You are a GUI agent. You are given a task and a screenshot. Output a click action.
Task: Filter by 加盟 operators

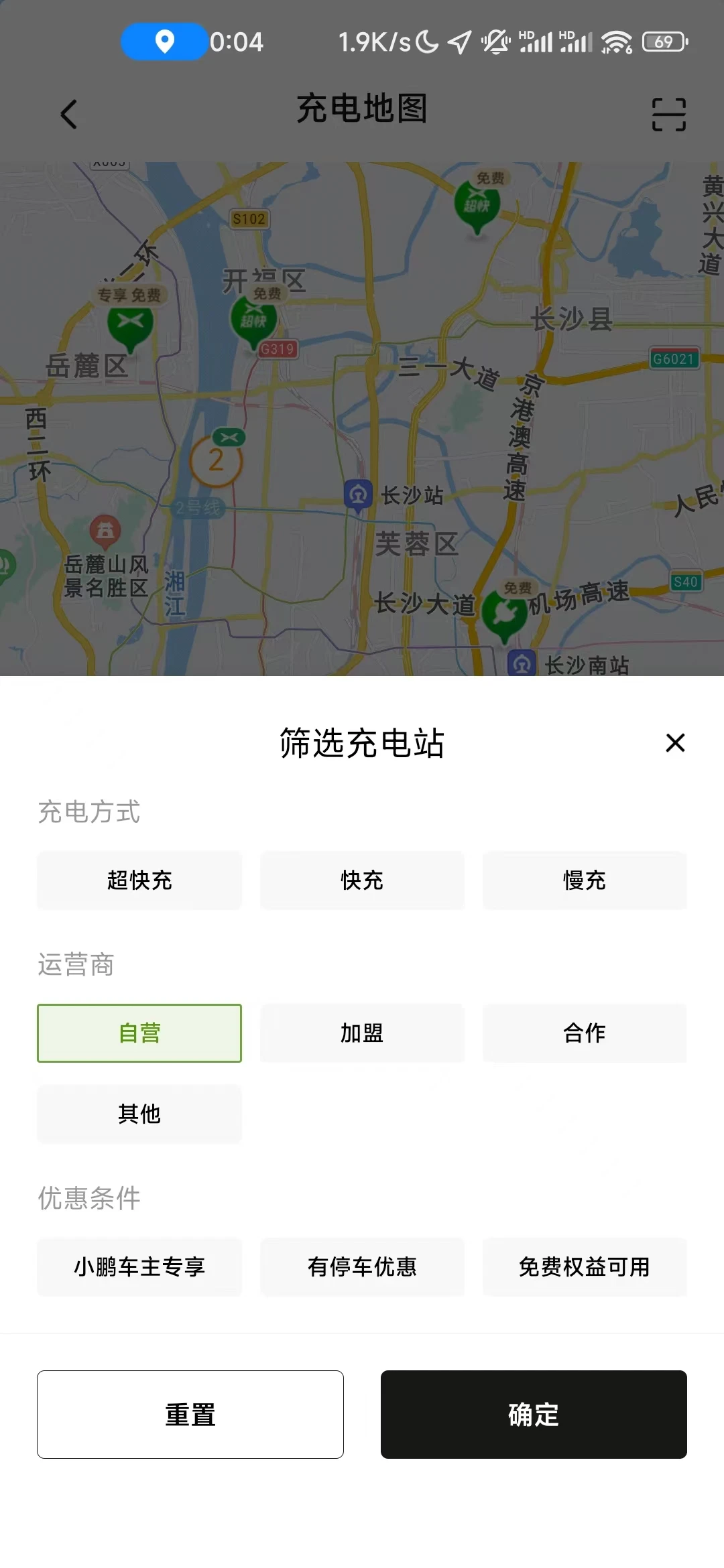(x=362, y=1033)
